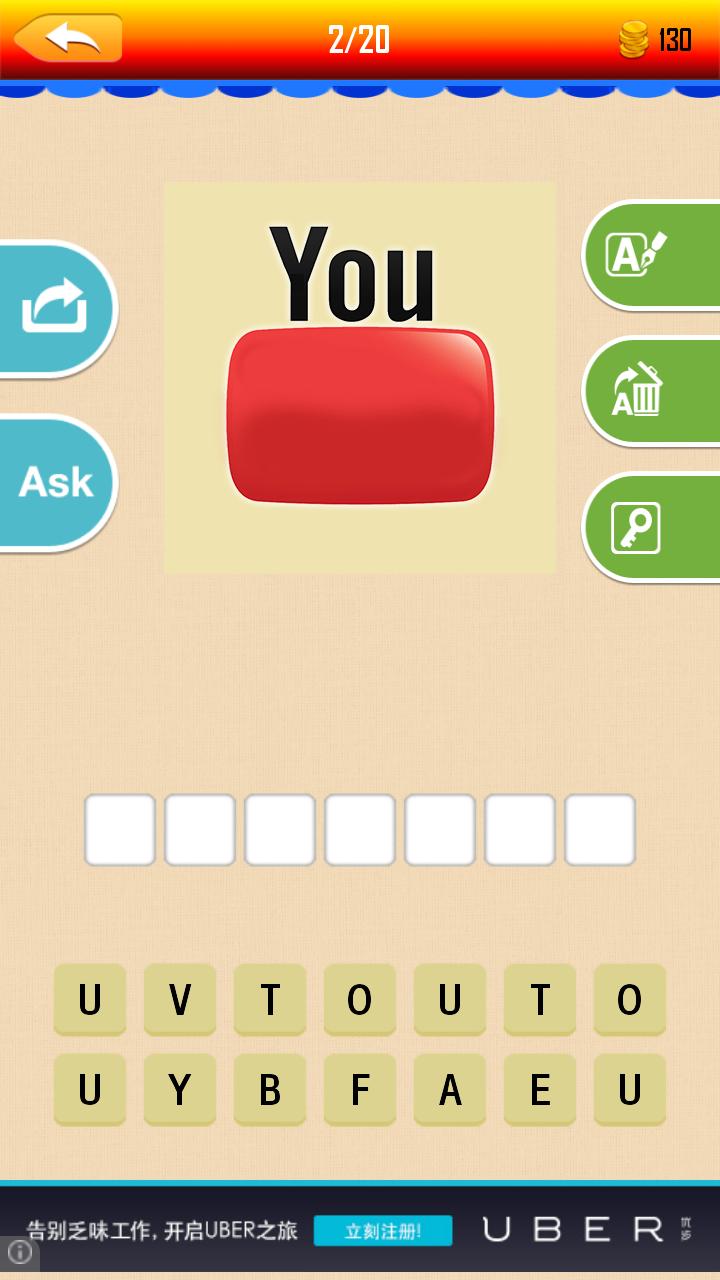
Task: Go back with the orange arrow
Action: pyautogui.click(x=68, y=39)
